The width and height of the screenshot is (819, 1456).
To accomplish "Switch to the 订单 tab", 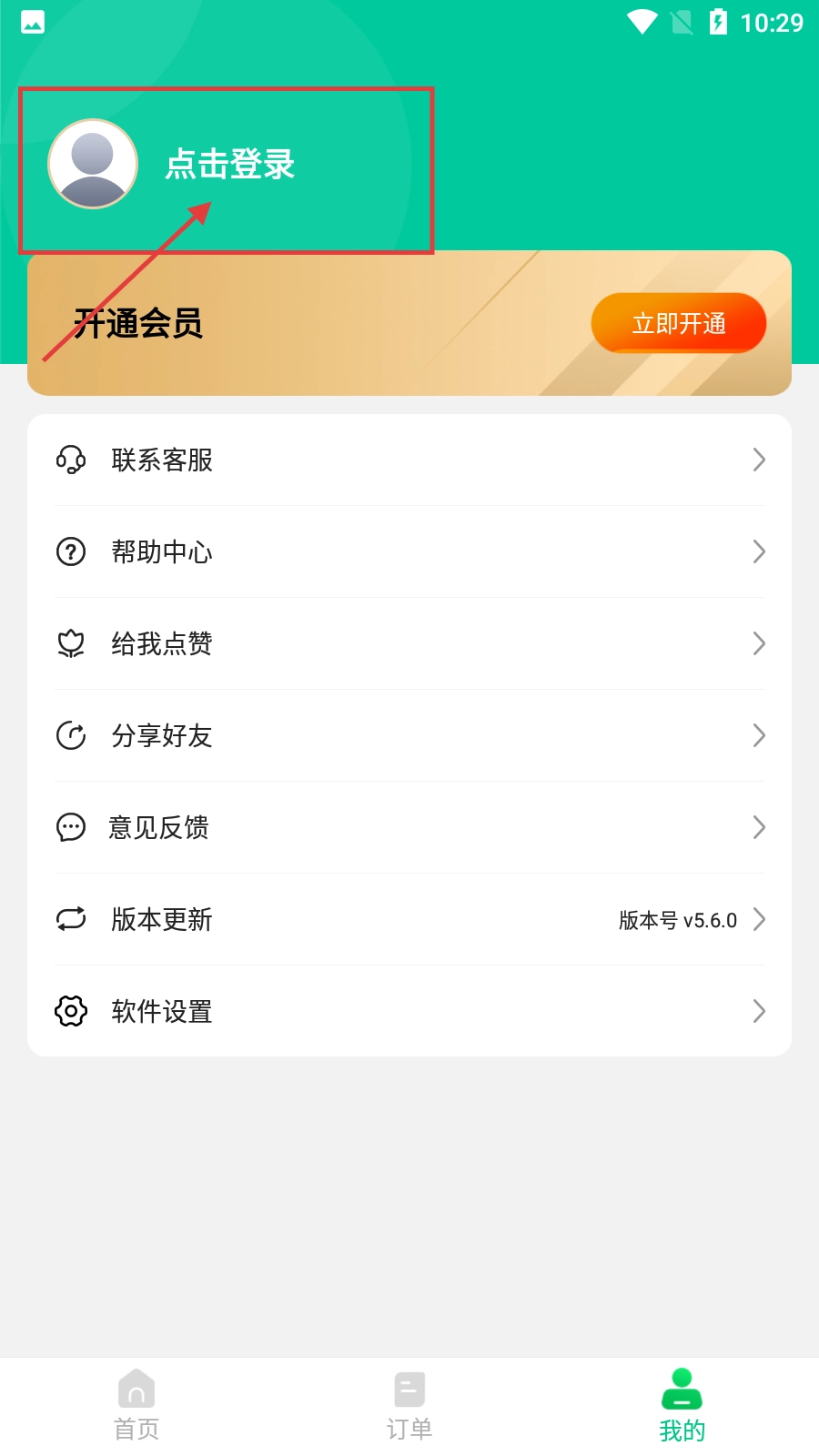I will pyautogui.click(x=409, y=1405).
